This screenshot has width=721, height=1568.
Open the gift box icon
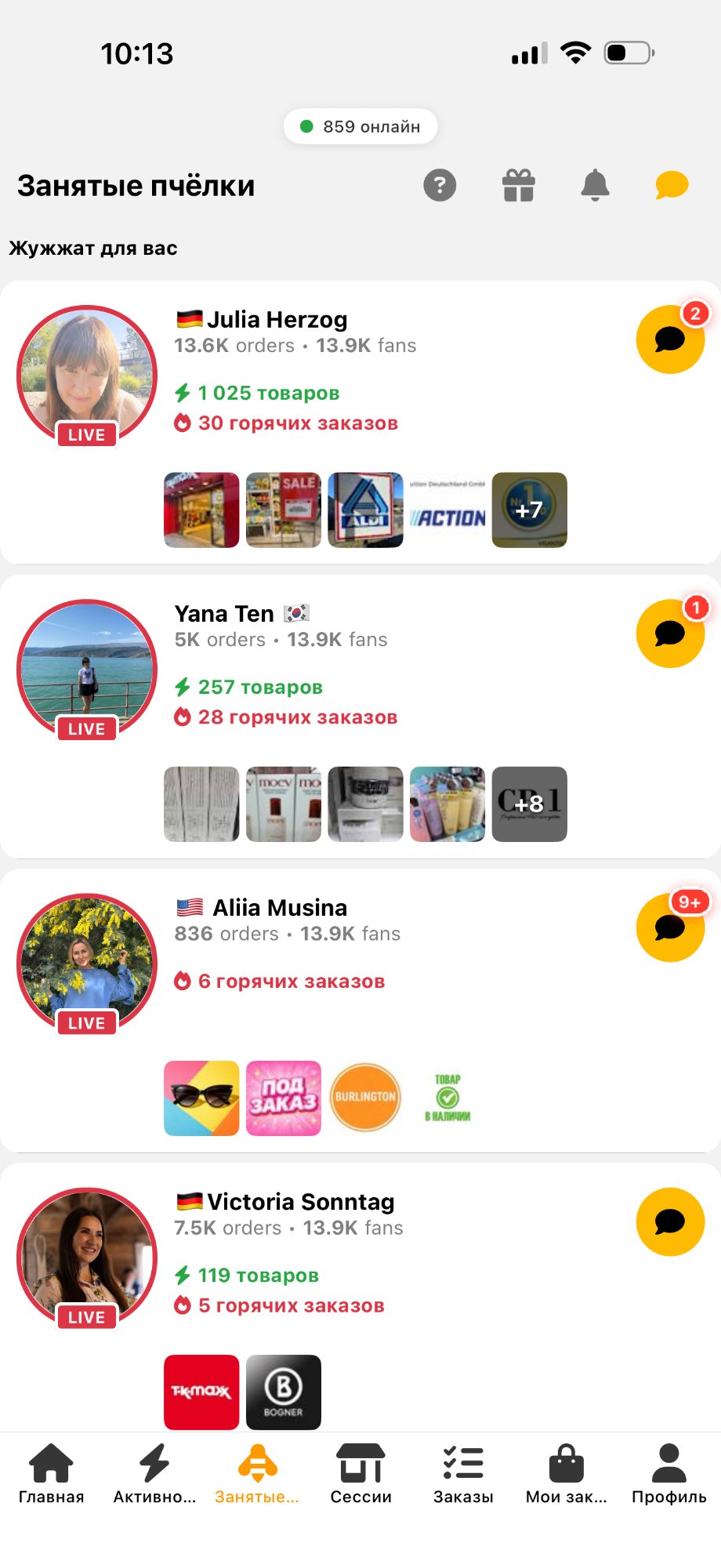pyautogui.click(x=518, y=185)
